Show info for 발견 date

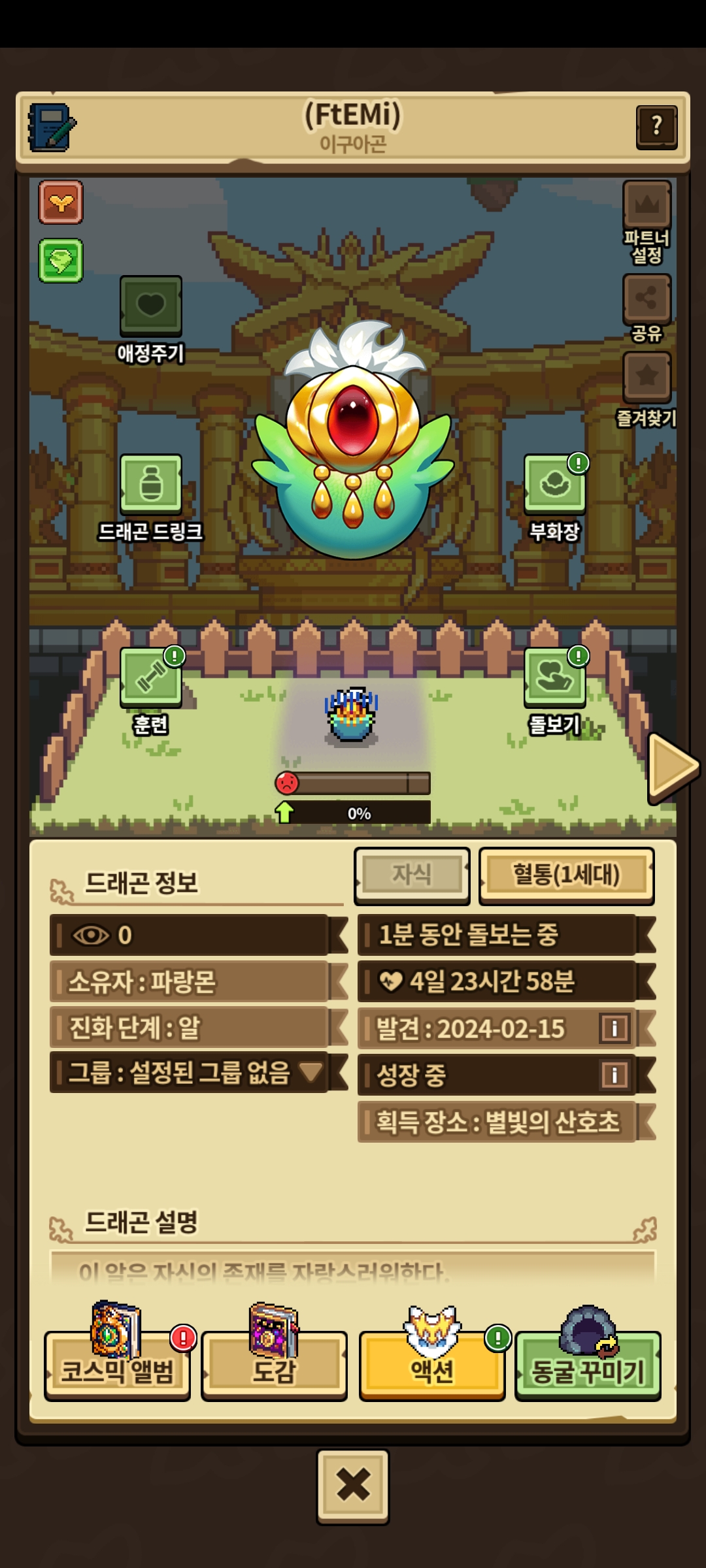pos(614,1028)
